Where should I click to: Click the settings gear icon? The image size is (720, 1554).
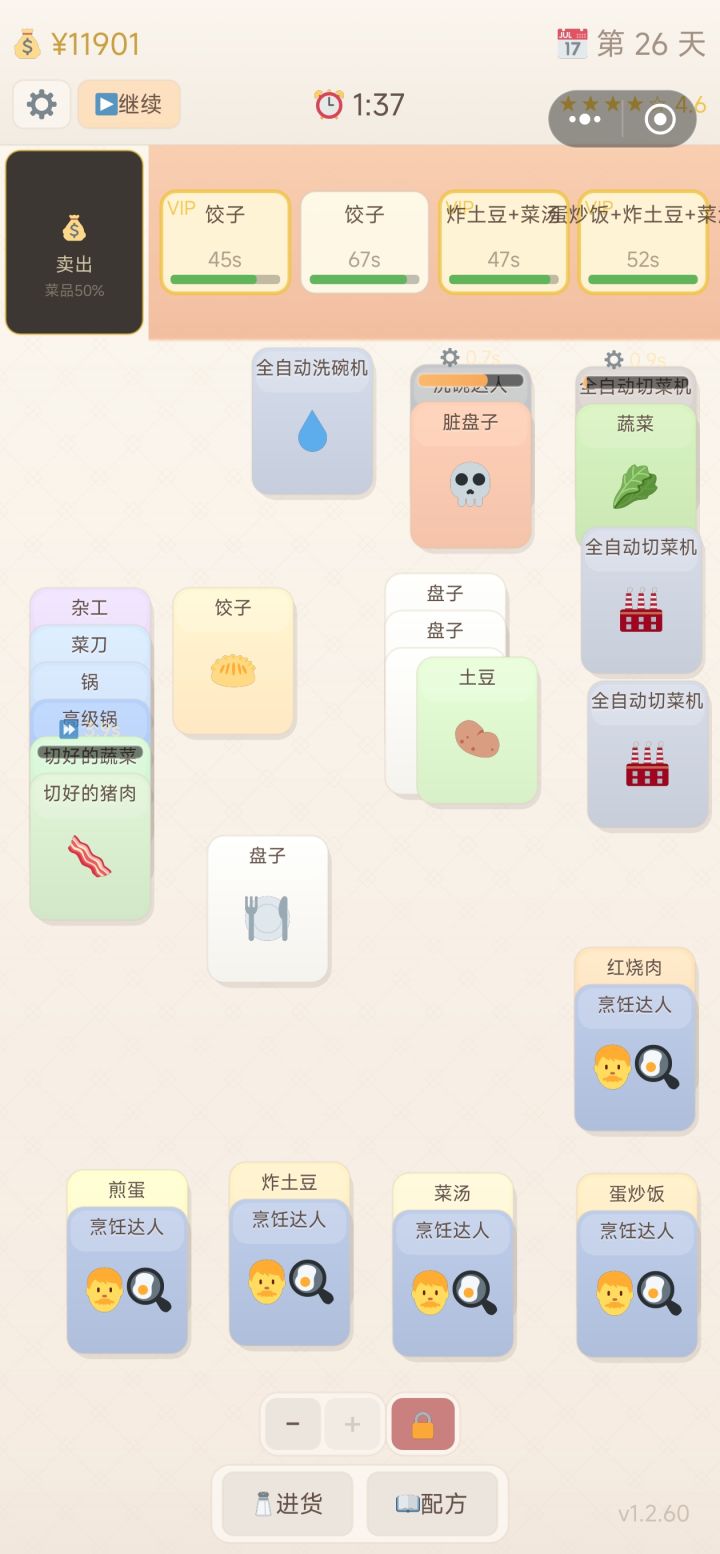pyautogui.click(x=40, y=104)
